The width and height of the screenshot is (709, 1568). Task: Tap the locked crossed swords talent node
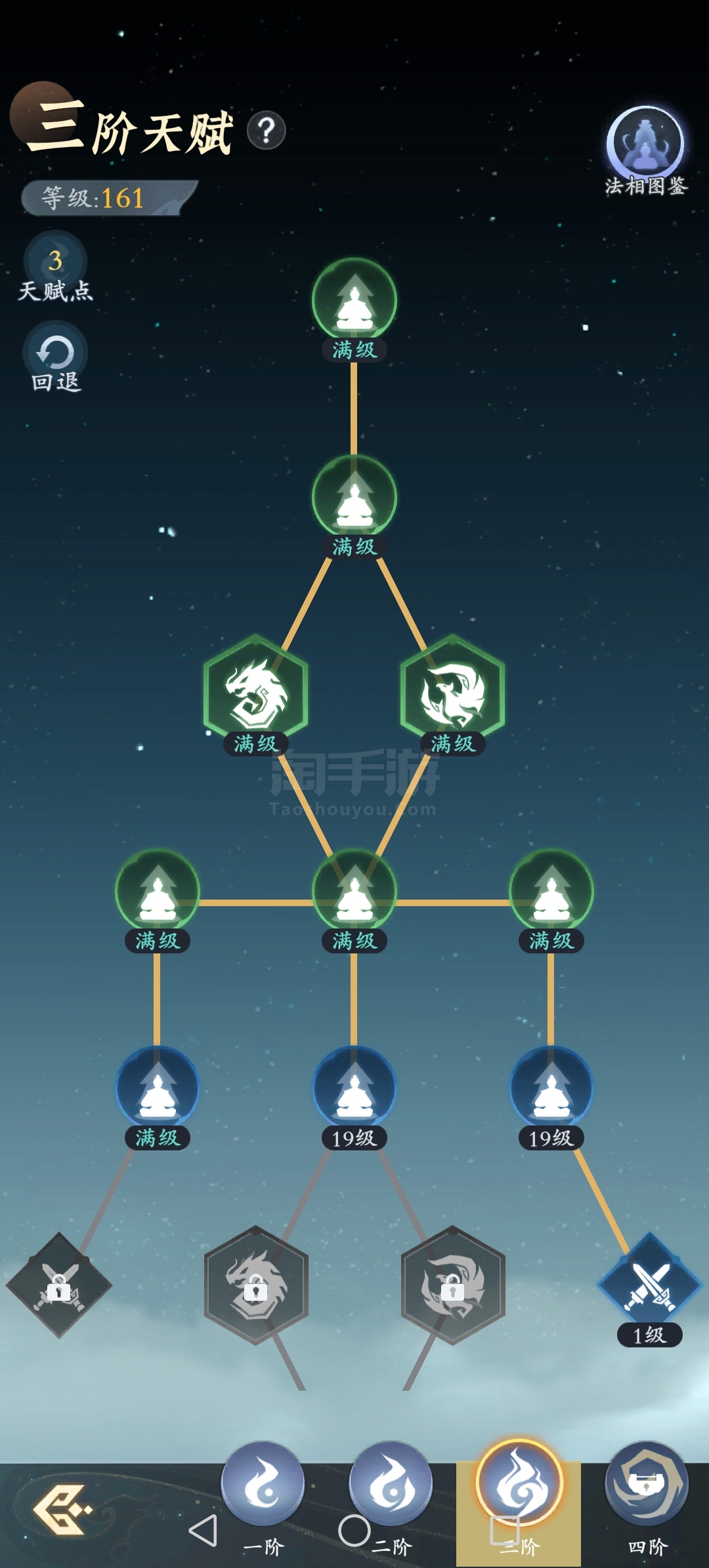[x=59, y=1284]
